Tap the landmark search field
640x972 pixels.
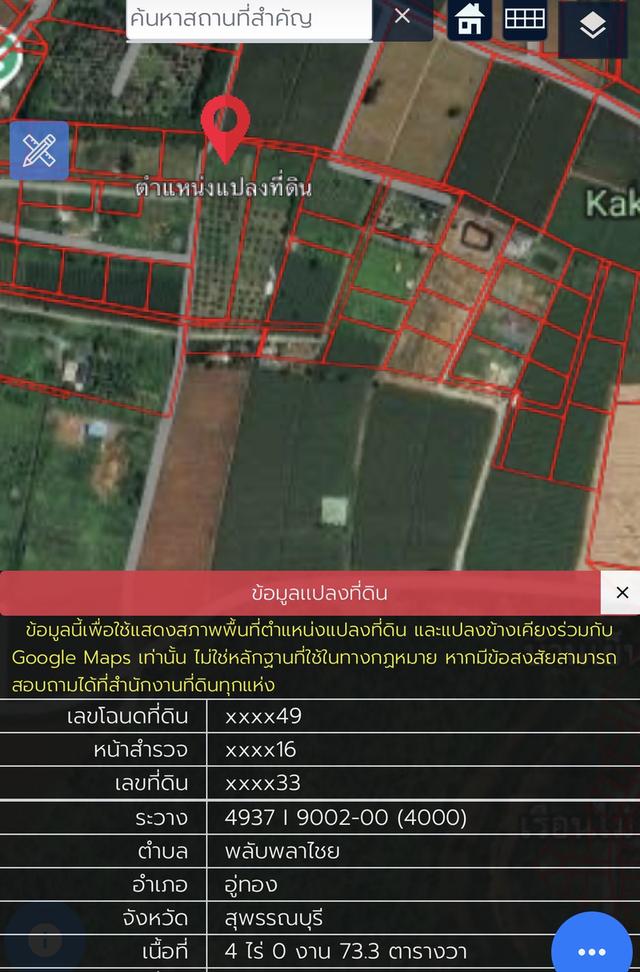click(x=248, y=18)
